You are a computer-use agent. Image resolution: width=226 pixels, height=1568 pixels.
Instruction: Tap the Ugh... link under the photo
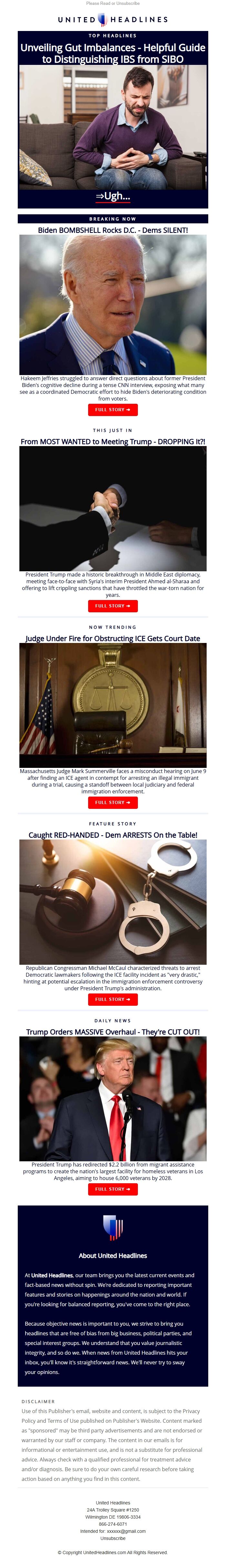pos(113,196)
